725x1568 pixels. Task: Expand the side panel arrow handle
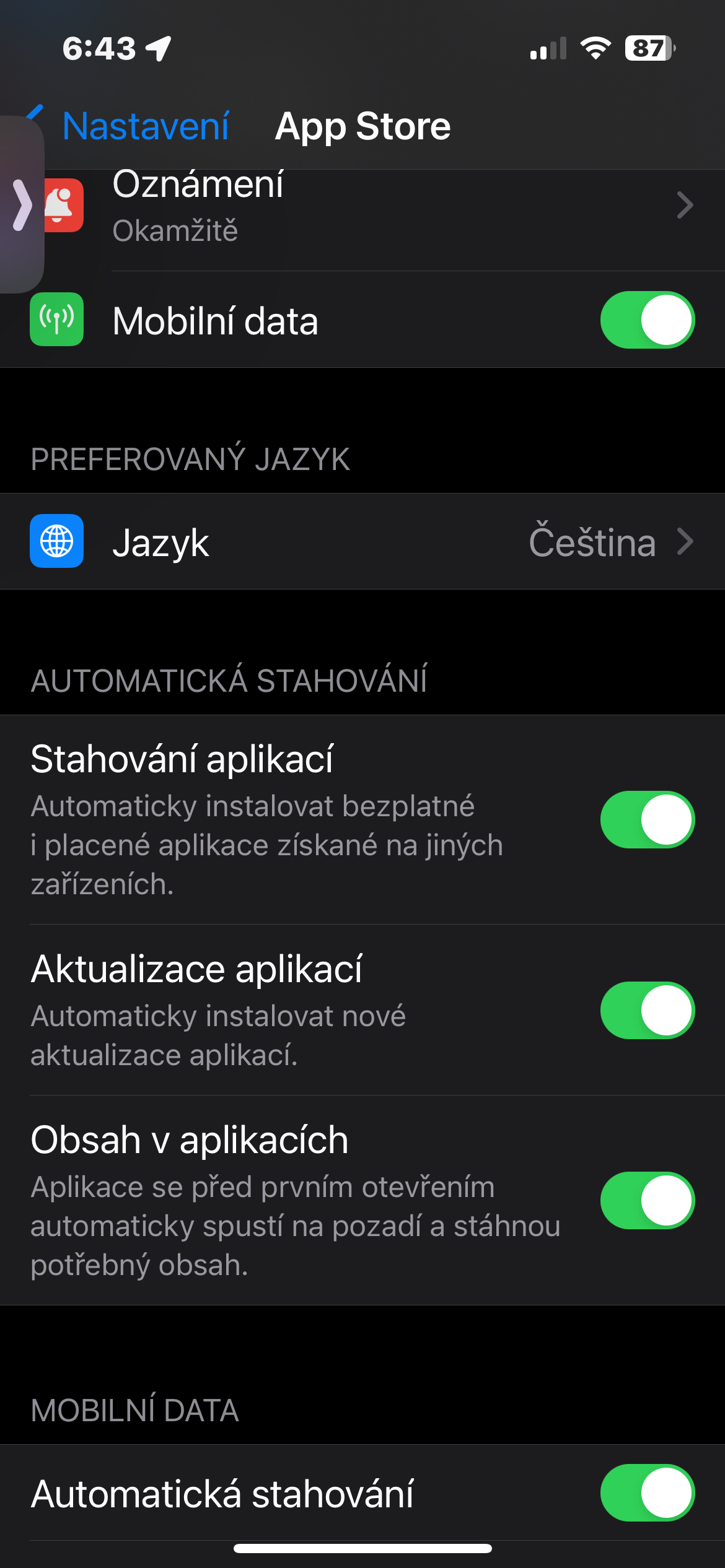pyautogui.click(x=22, y=205)
